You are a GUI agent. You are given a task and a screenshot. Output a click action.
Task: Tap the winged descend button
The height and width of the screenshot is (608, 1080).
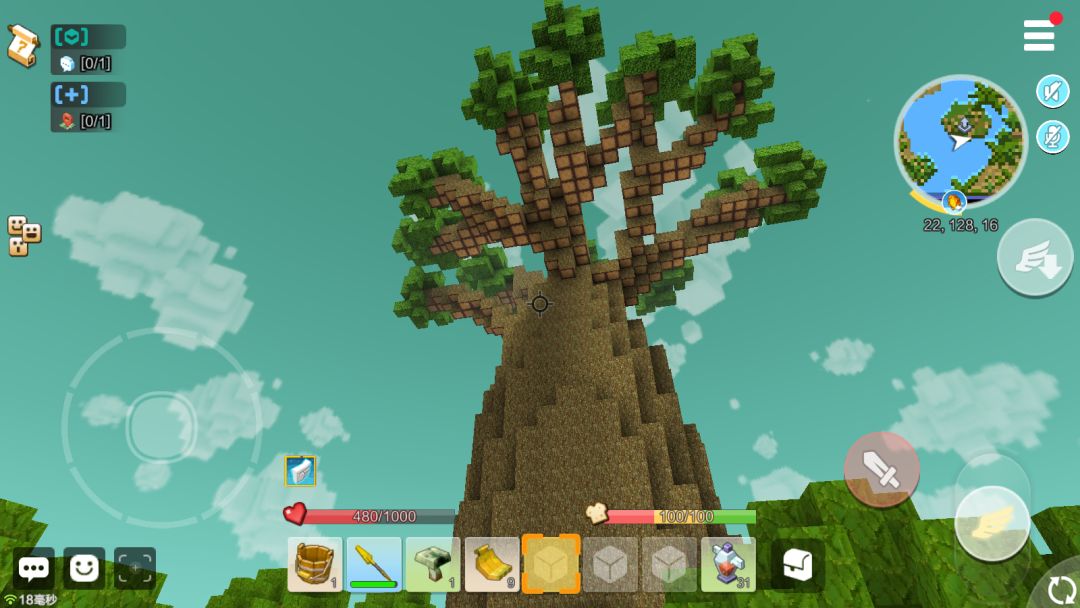pos(1034,258)
